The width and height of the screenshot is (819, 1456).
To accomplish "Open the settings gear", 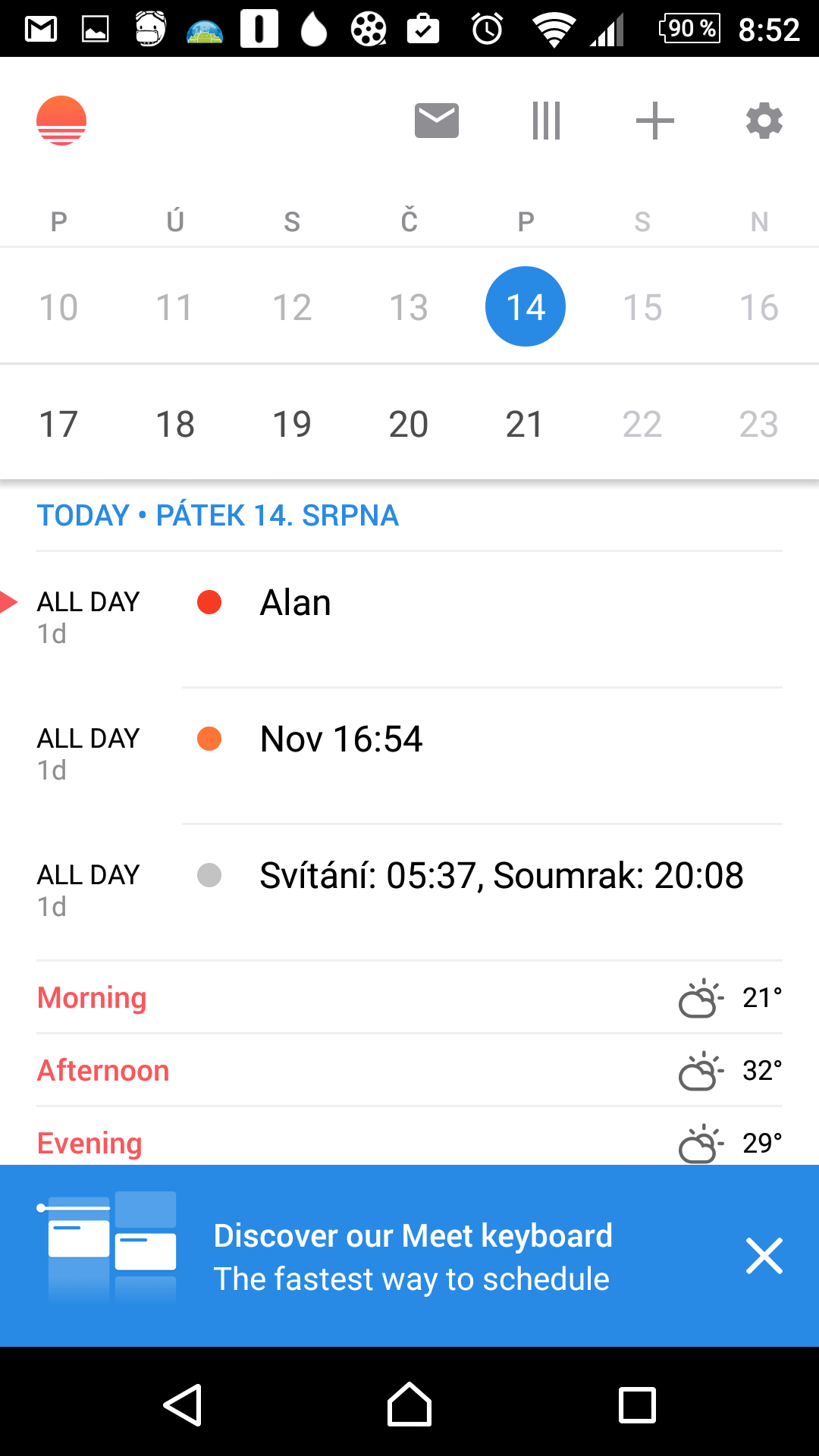I will [764, 121].
